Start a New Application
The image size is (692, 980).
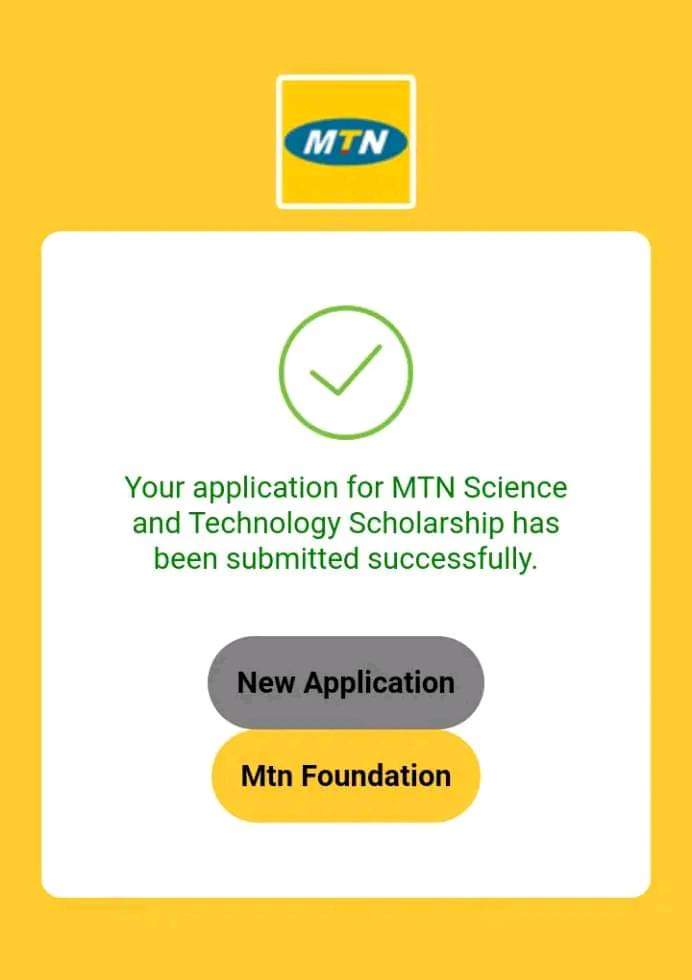click(345, 683)
